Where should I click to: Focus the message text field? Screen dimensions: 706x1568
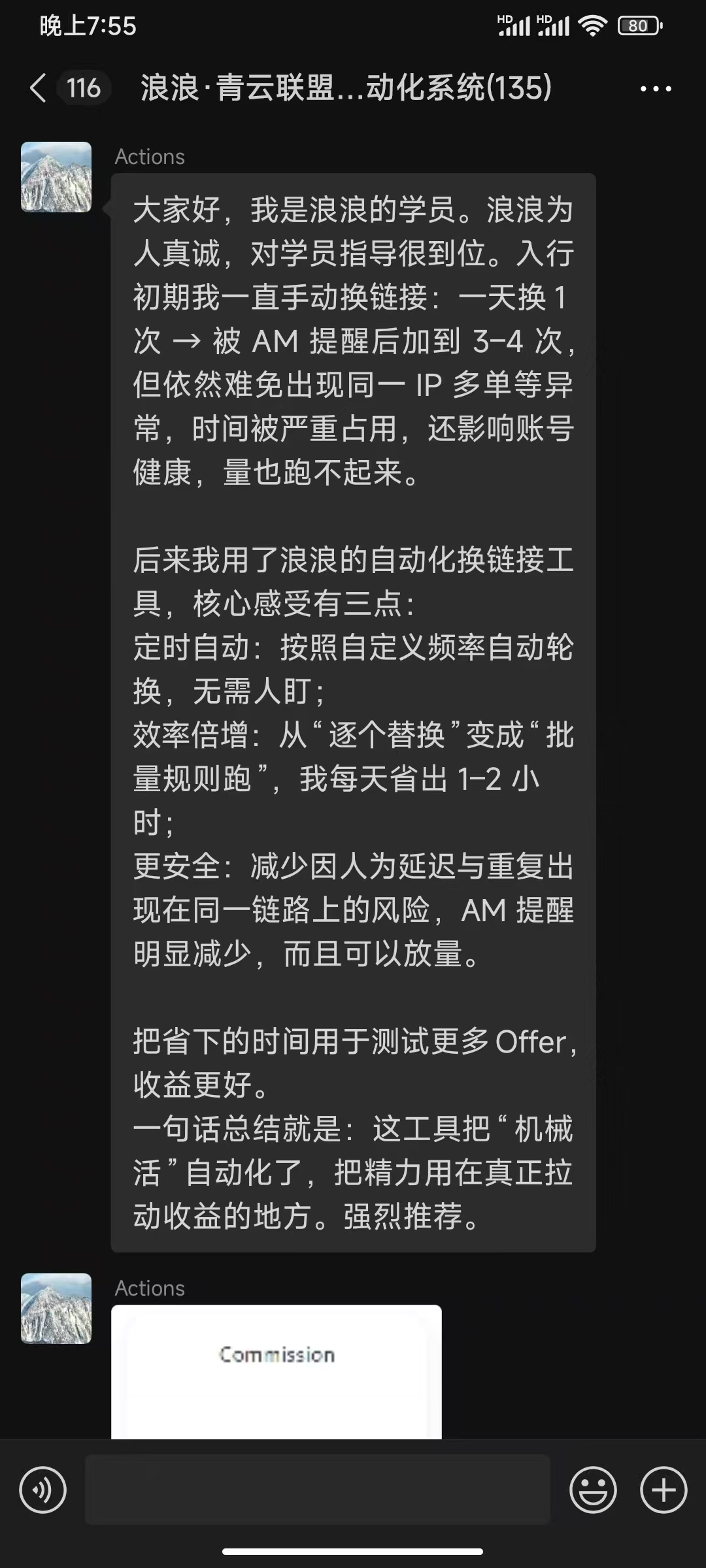click(x=318, y=1490)
